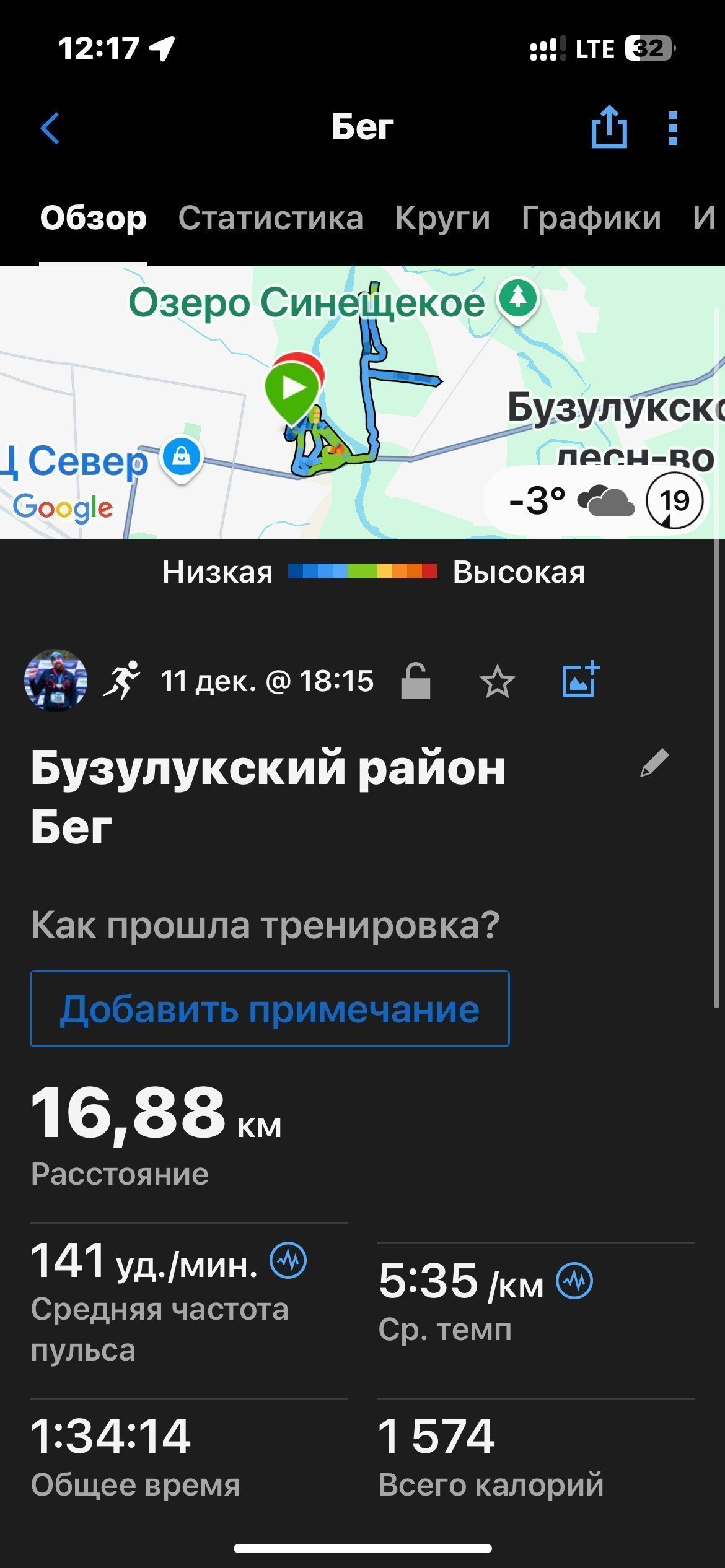Select the Обзор tab
This screenshot has width=725, height=1568.
point(94,218)
